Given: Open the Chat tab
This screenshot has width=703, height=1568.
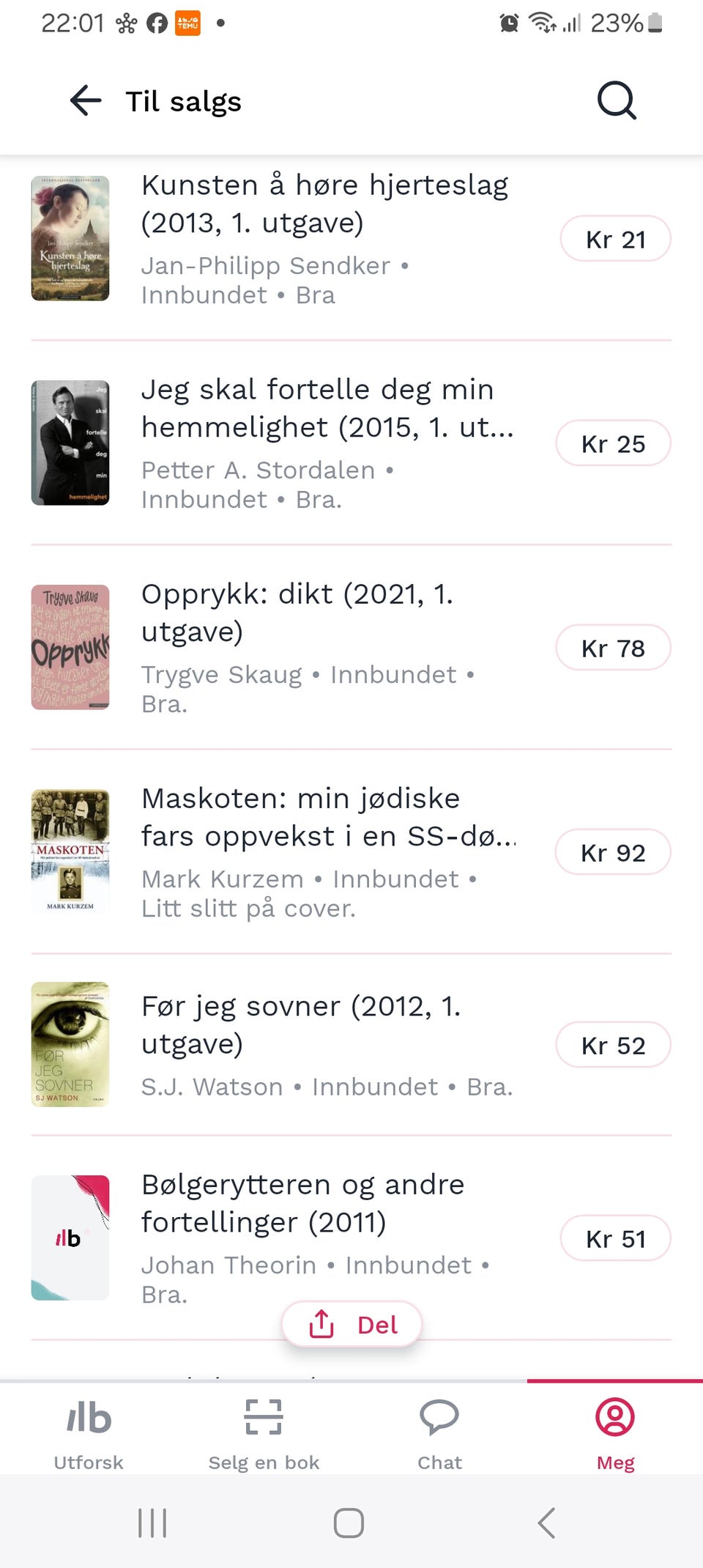Looking at the screenshot, I should coord(439,1433).
